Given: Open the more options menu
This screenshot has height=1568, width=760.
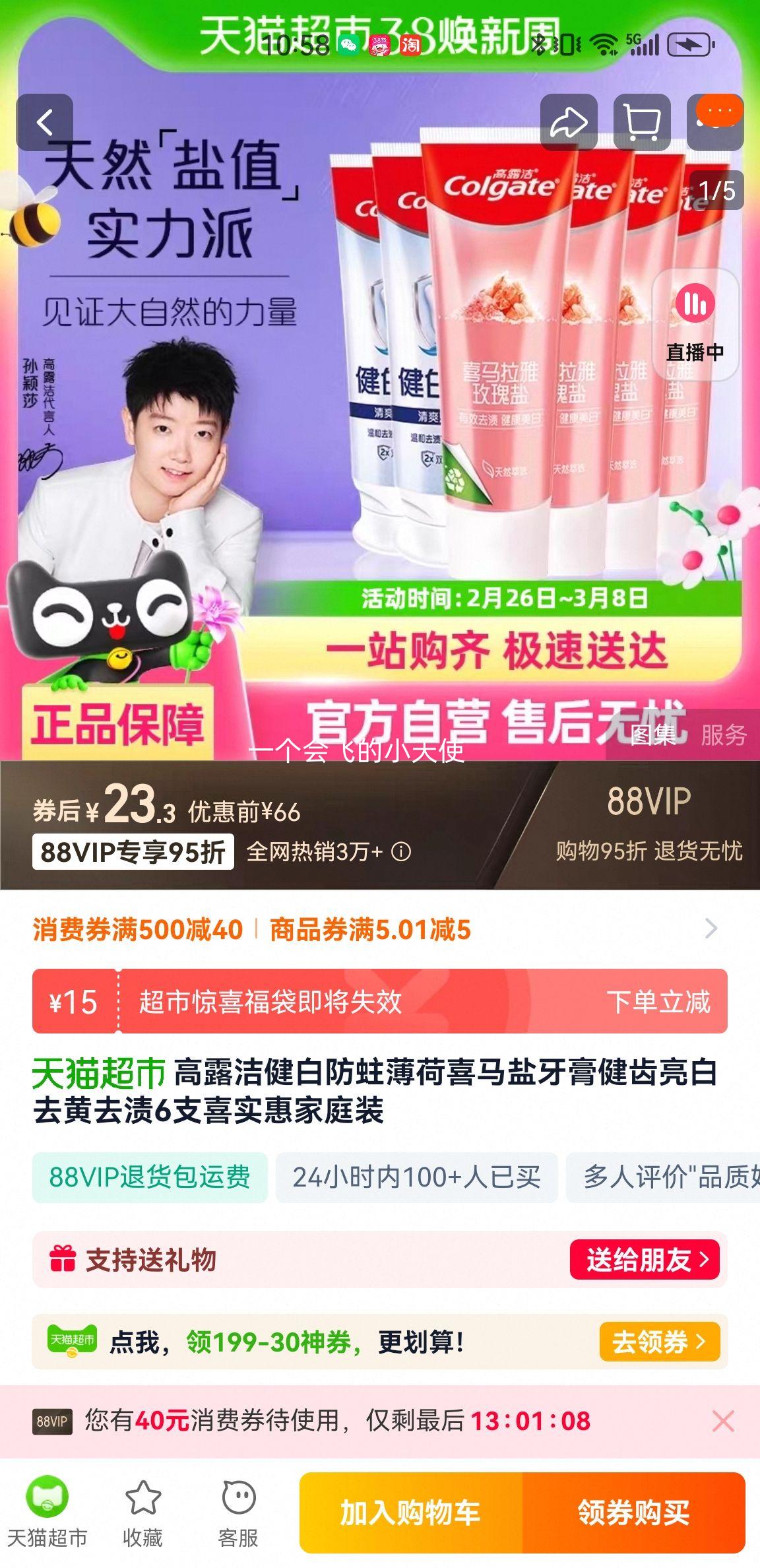Looking at the screenshot, I should pos(716,123).
